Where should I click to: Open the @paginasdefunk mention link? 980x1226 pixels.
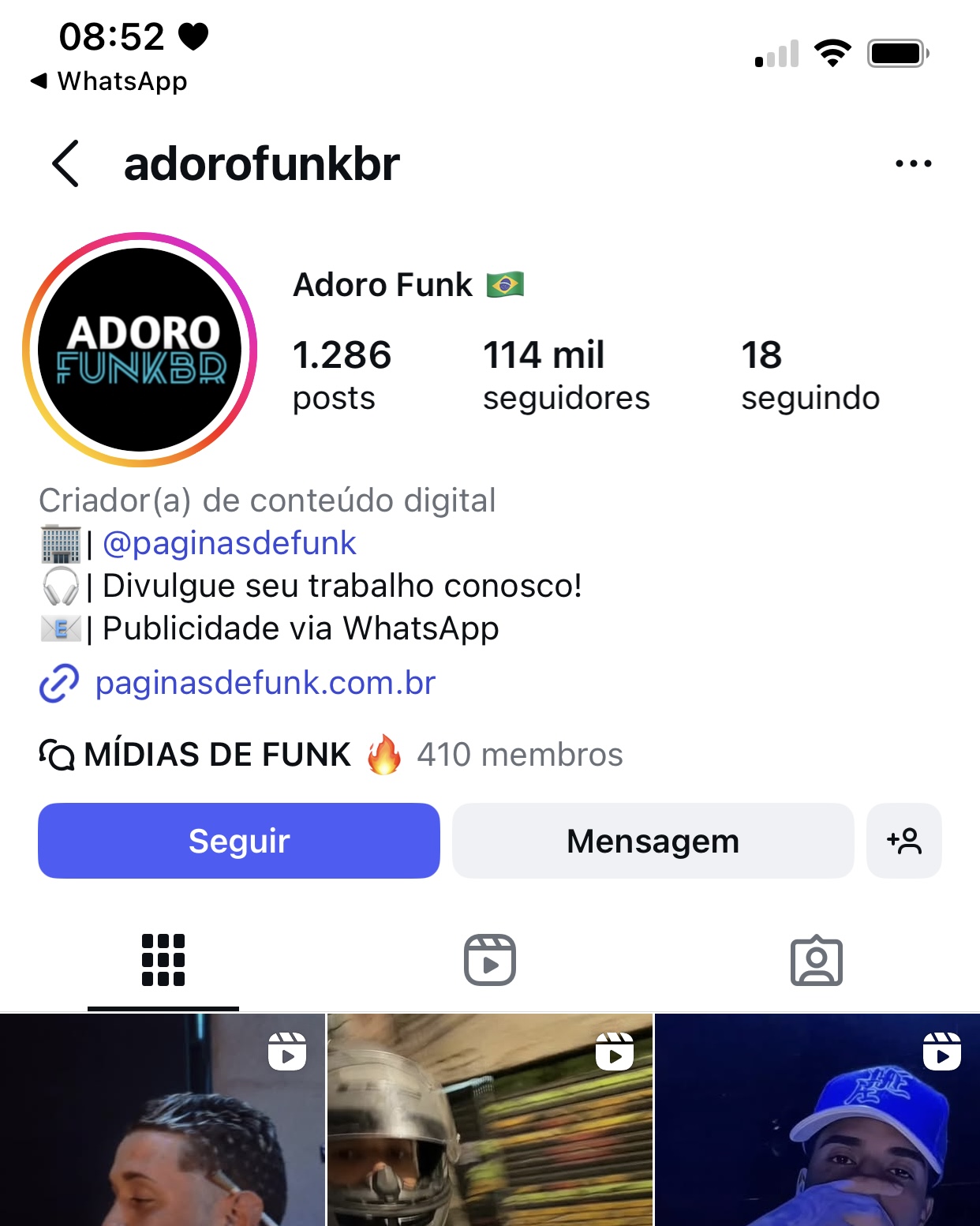pos(229,543)
